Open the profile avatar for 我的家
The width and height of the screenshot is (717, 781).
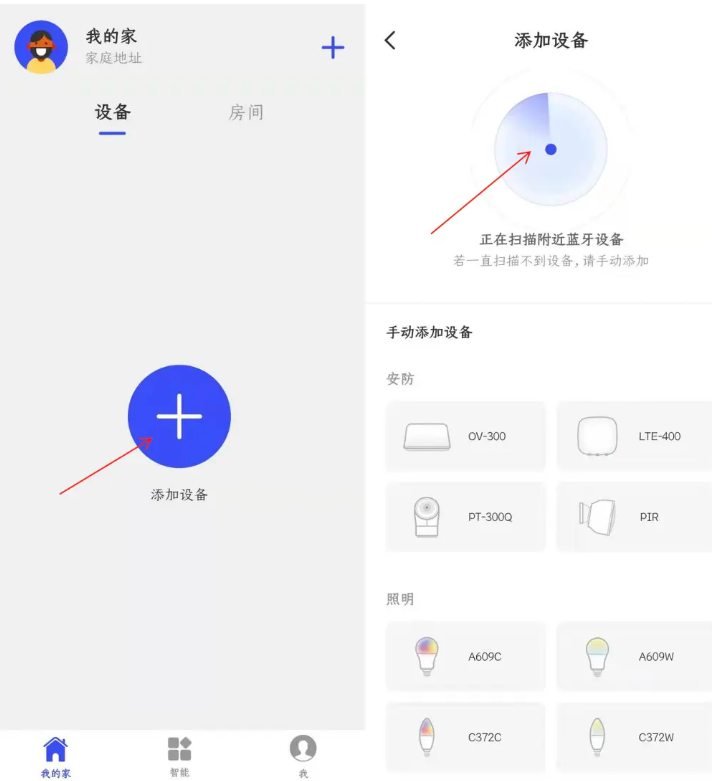point(41,47)
